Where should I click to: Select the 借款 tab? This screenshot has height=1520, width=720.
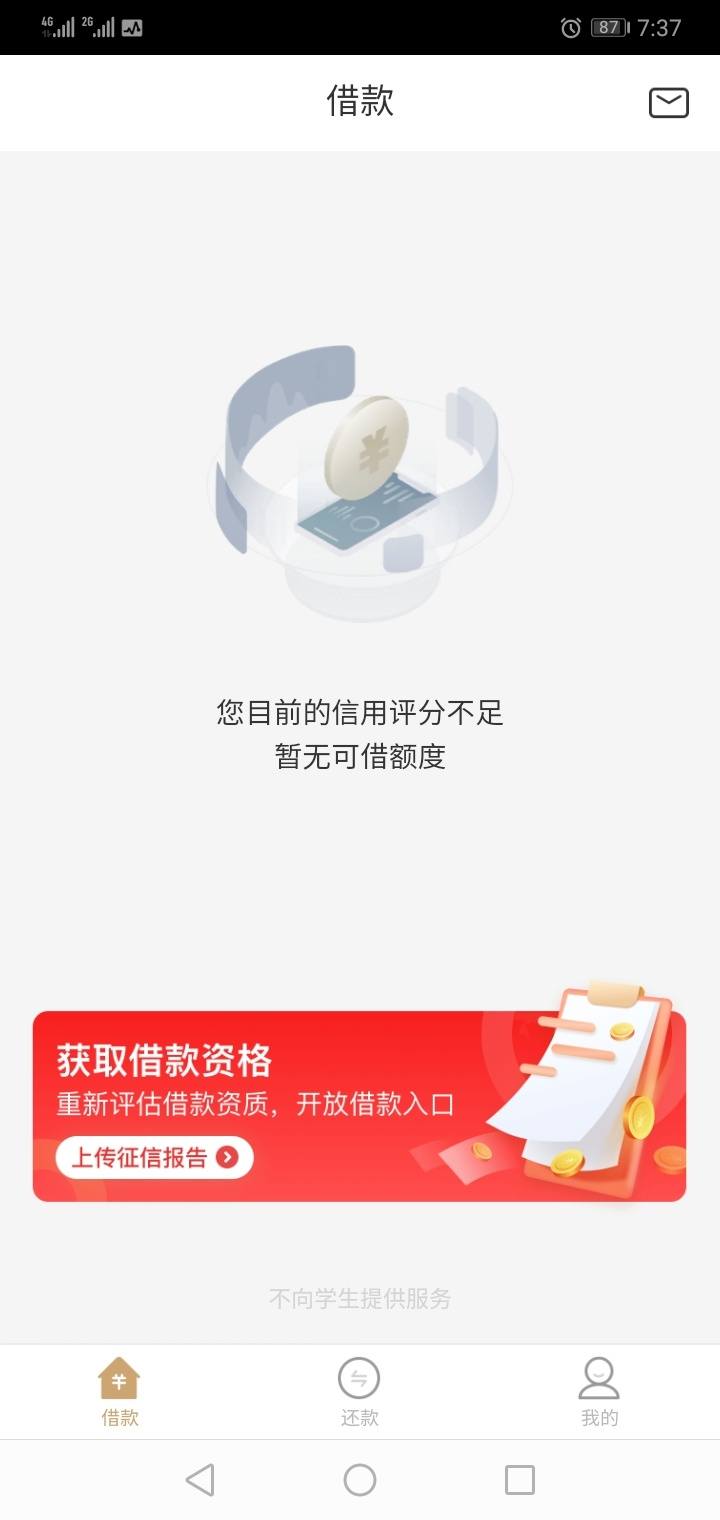tap(120, 1391)
